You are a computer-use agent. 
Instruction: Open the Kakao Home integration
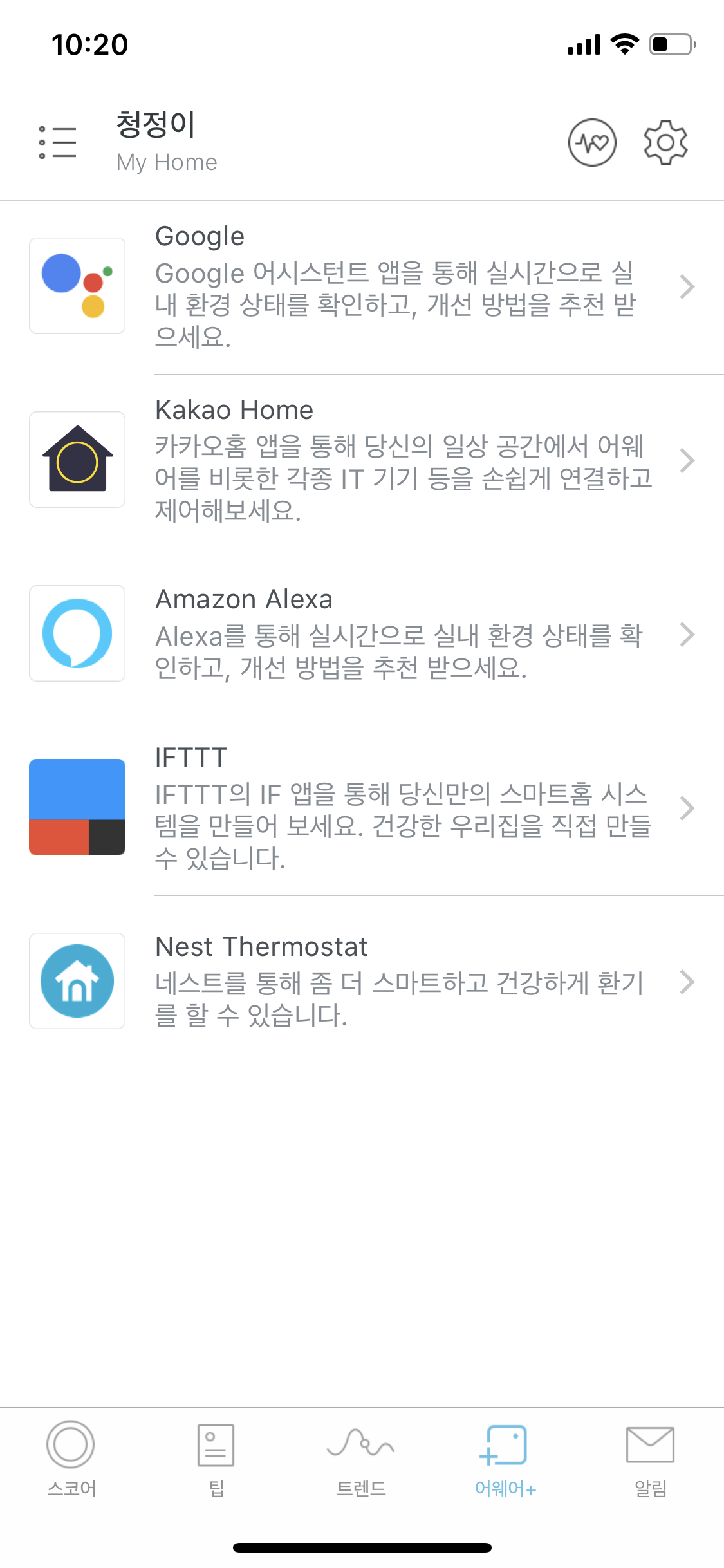362,461
